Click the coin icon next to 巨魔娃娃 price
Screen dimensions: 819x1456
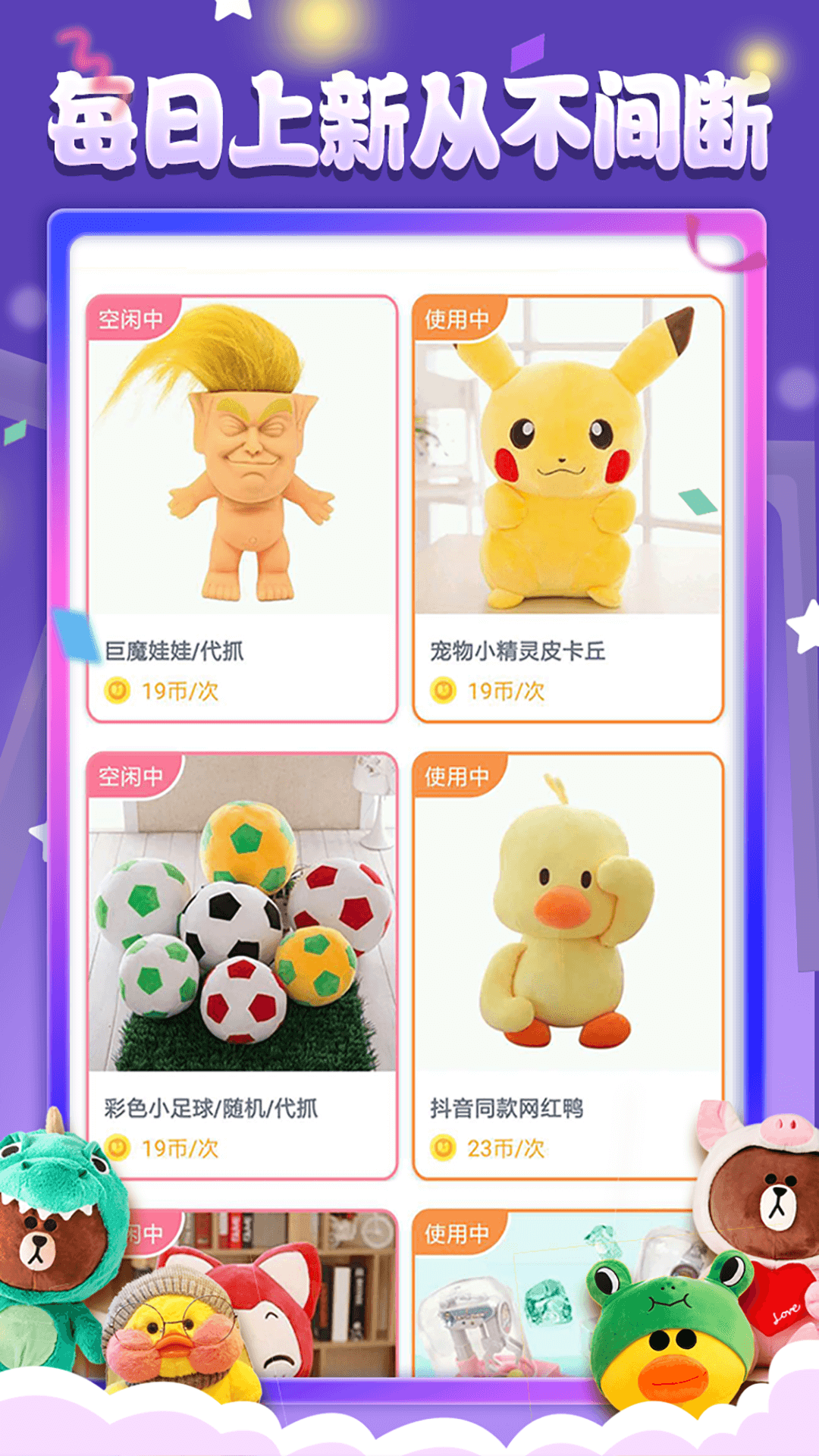click(x=115, y=690)
